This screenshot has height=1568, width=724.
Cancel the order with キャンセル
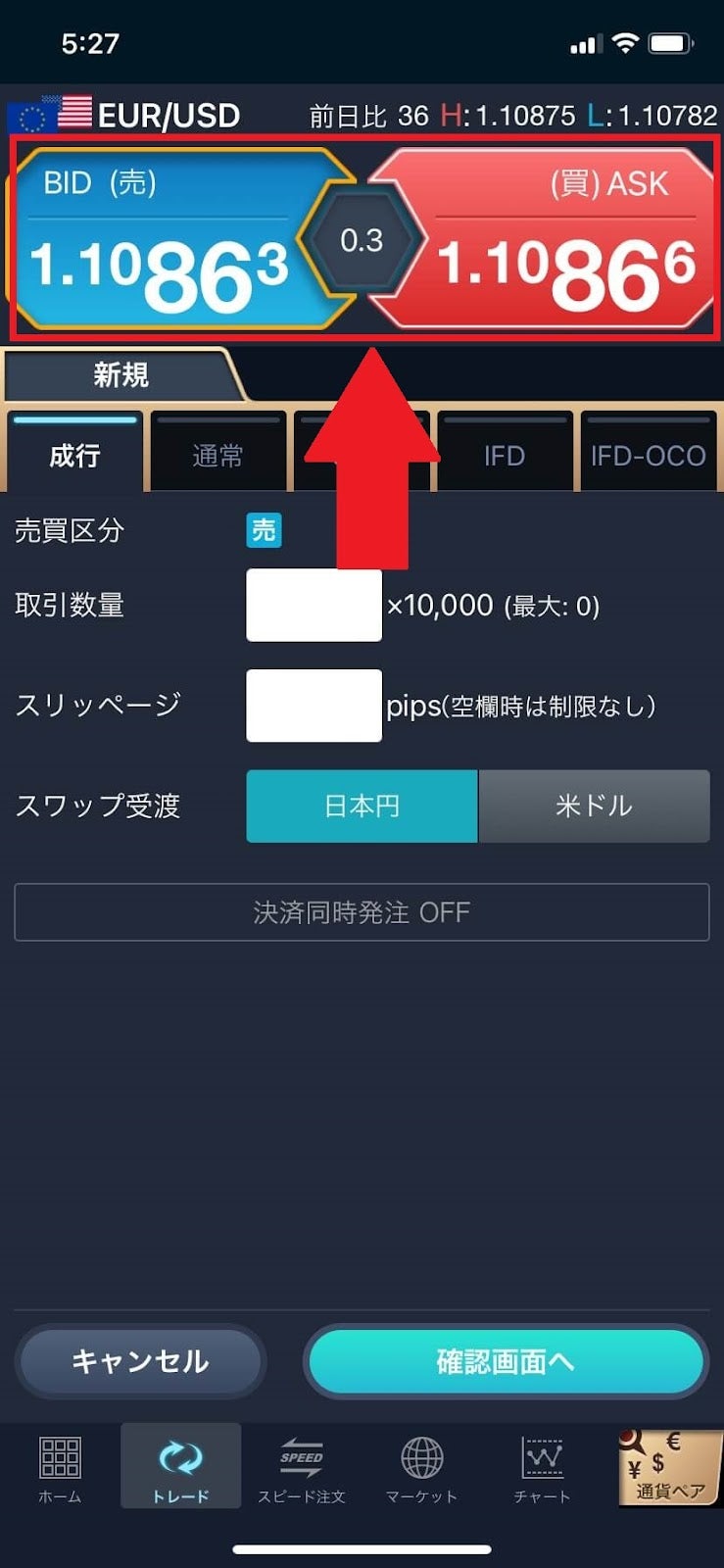pyautogui.click(x=140, y=1360)
